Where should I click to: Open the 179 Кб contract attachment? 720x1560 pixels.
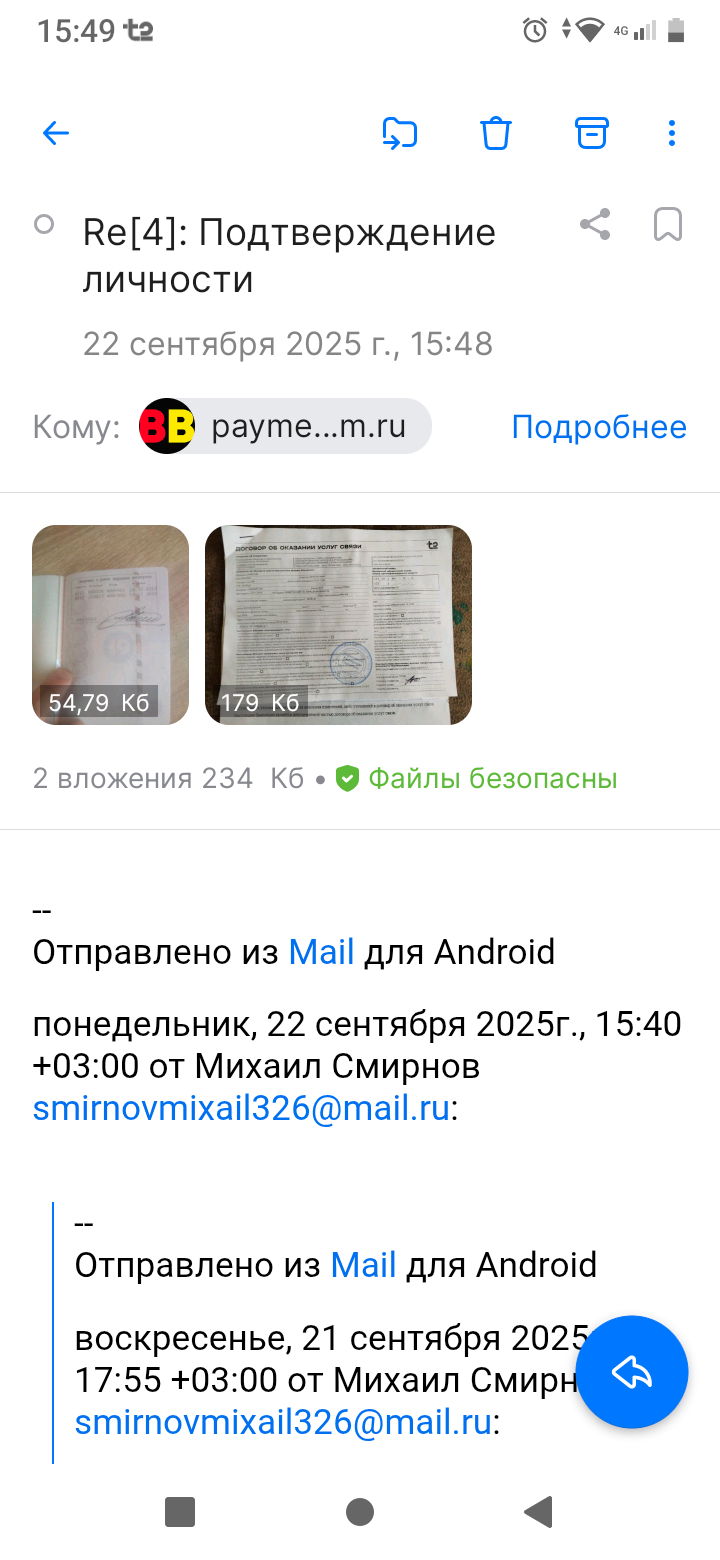pyautogui.click(x=338, y=624)
